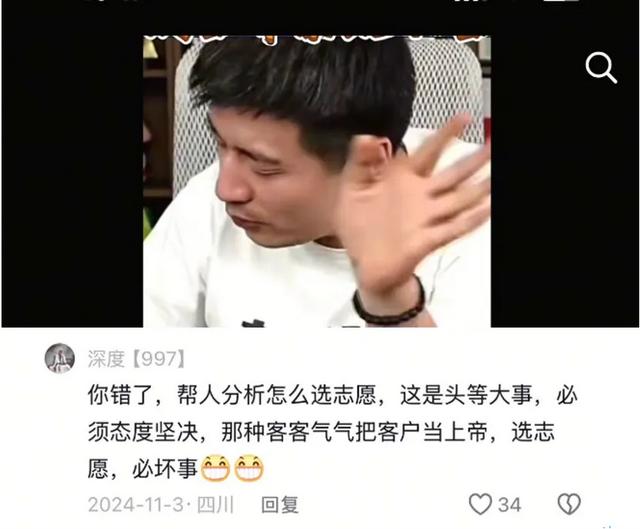Dislike the comment via broken heart icon
This screenshot has height=529, width=640.
pyautogui.click(x=569, y=503)
